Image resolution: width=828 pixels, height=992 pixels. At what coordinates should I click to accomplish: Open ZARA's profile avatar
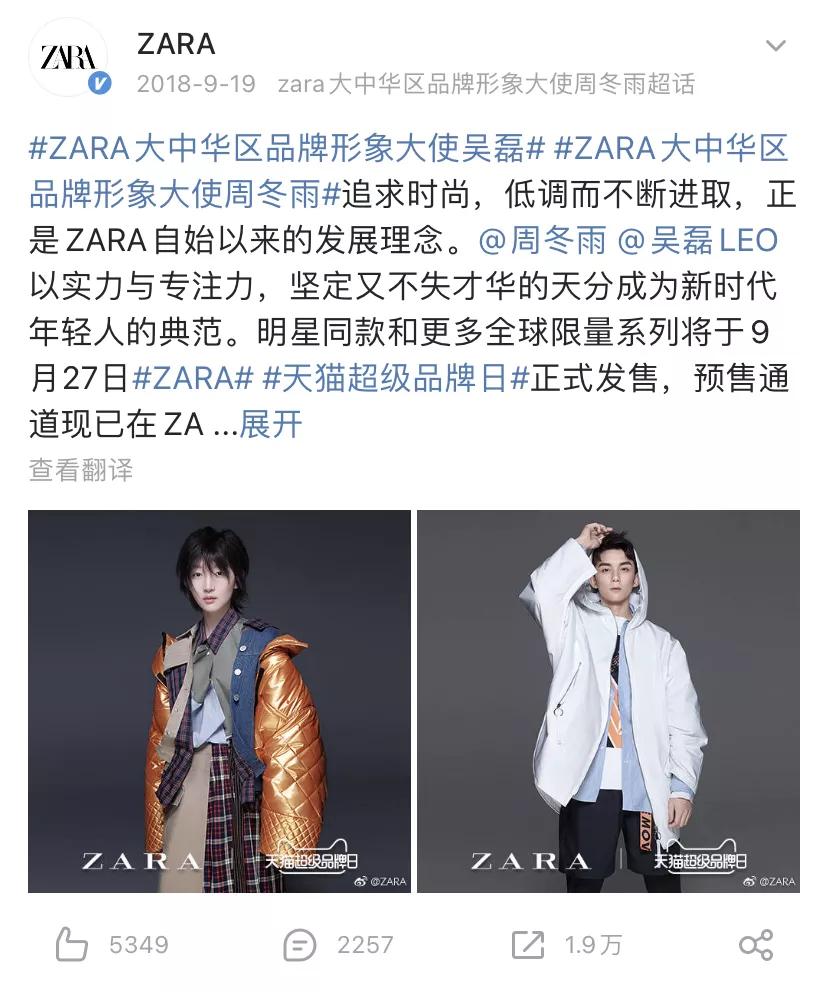68,57
